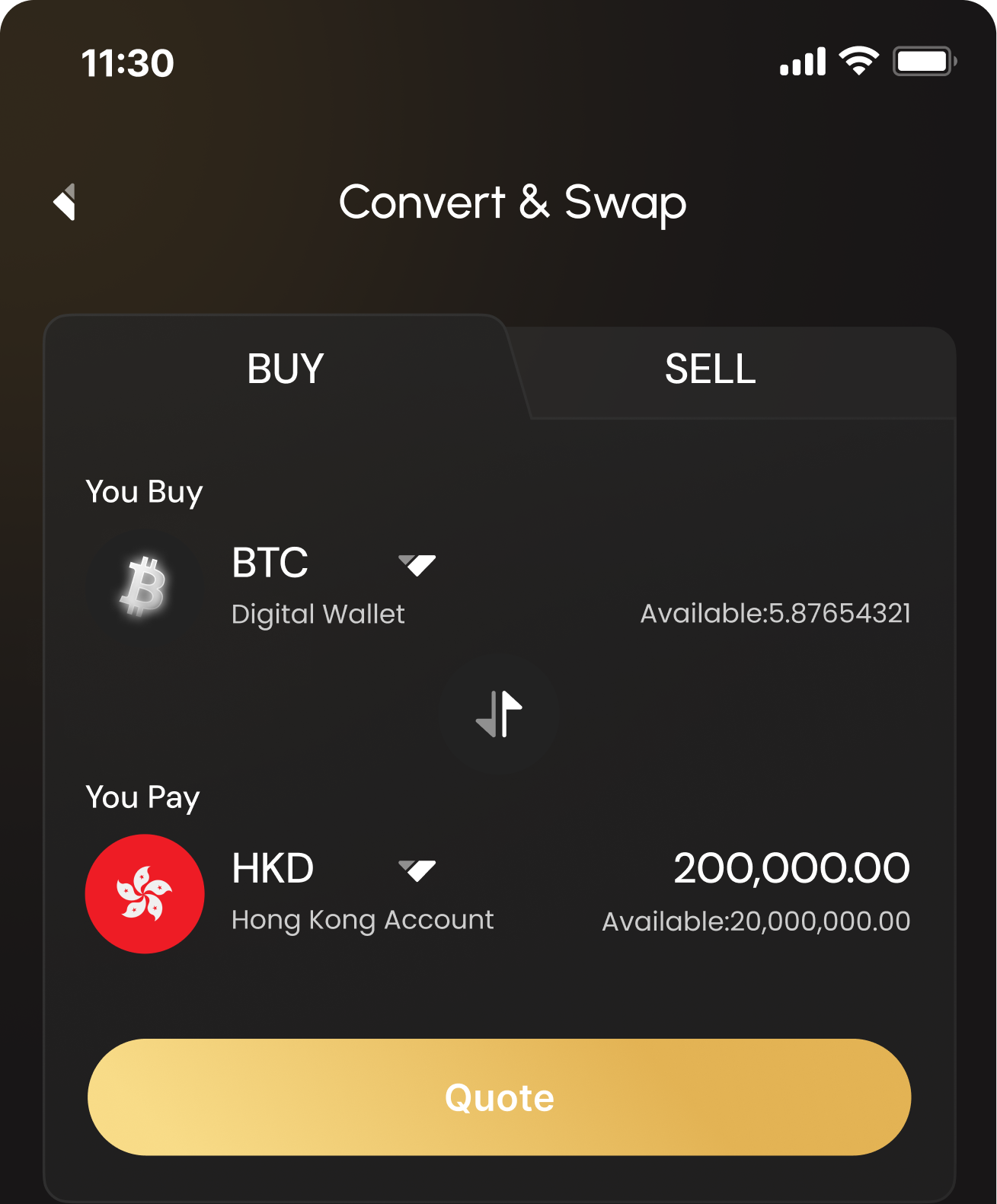Swap the buy and pay currencies
The image size is (997, 1204).
click(499, 714)
